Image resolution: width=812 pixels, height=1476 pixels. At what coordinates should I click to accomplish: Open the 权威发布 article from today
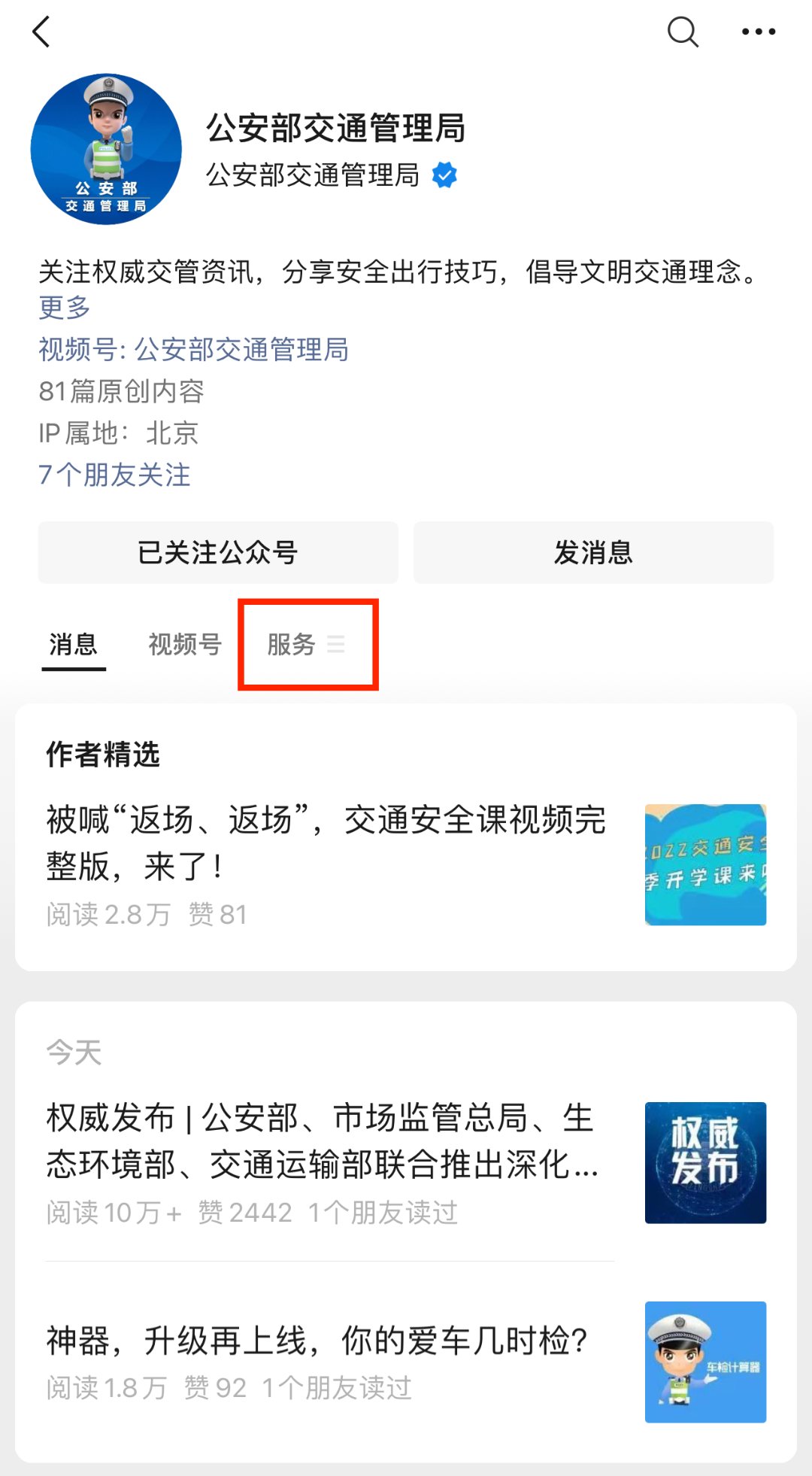click(x=323, y=1141)
